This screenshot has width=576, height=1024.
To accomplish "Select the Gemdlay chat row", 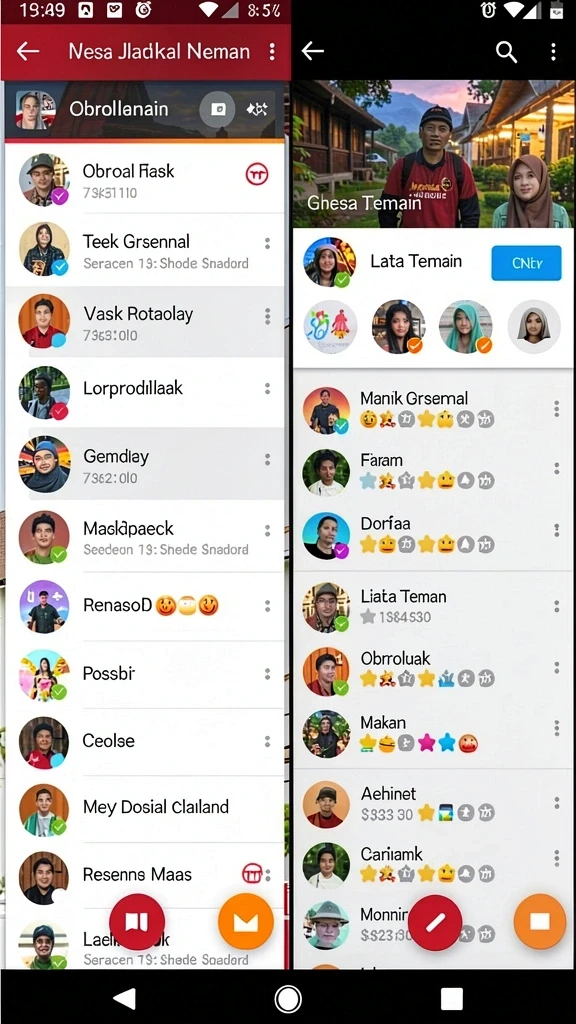I will (145, 464).
